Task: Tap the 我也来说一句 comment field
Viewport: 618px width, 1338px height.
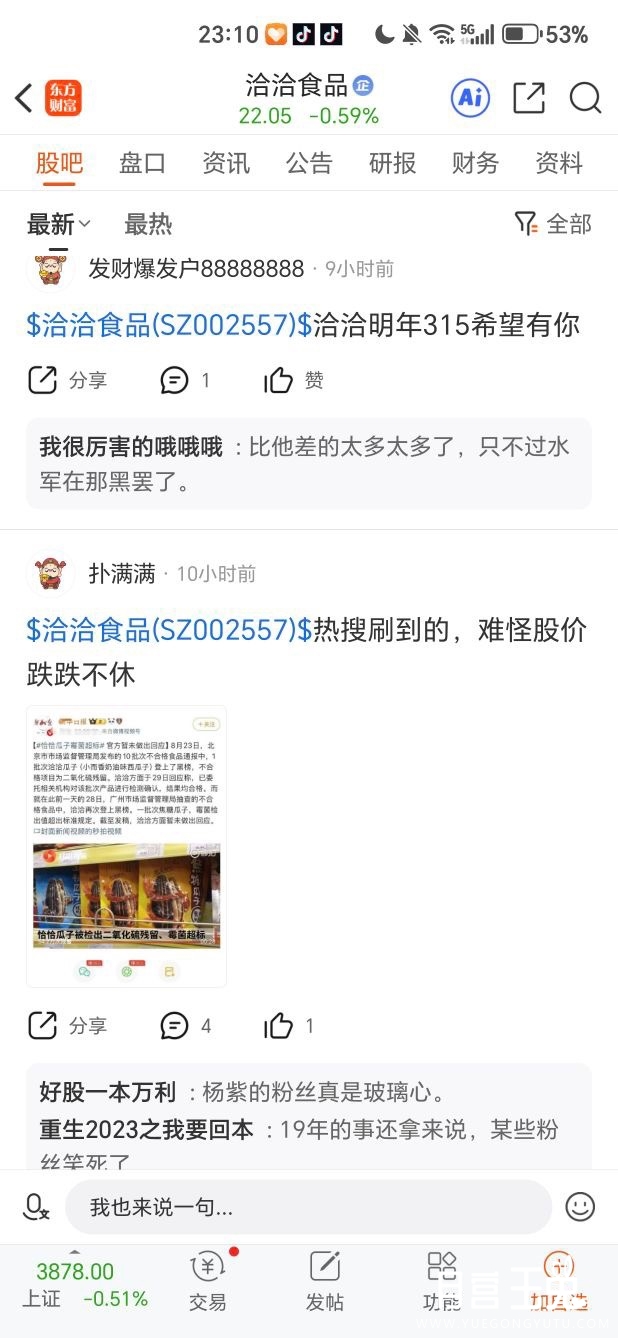Action: [308, 1207]
